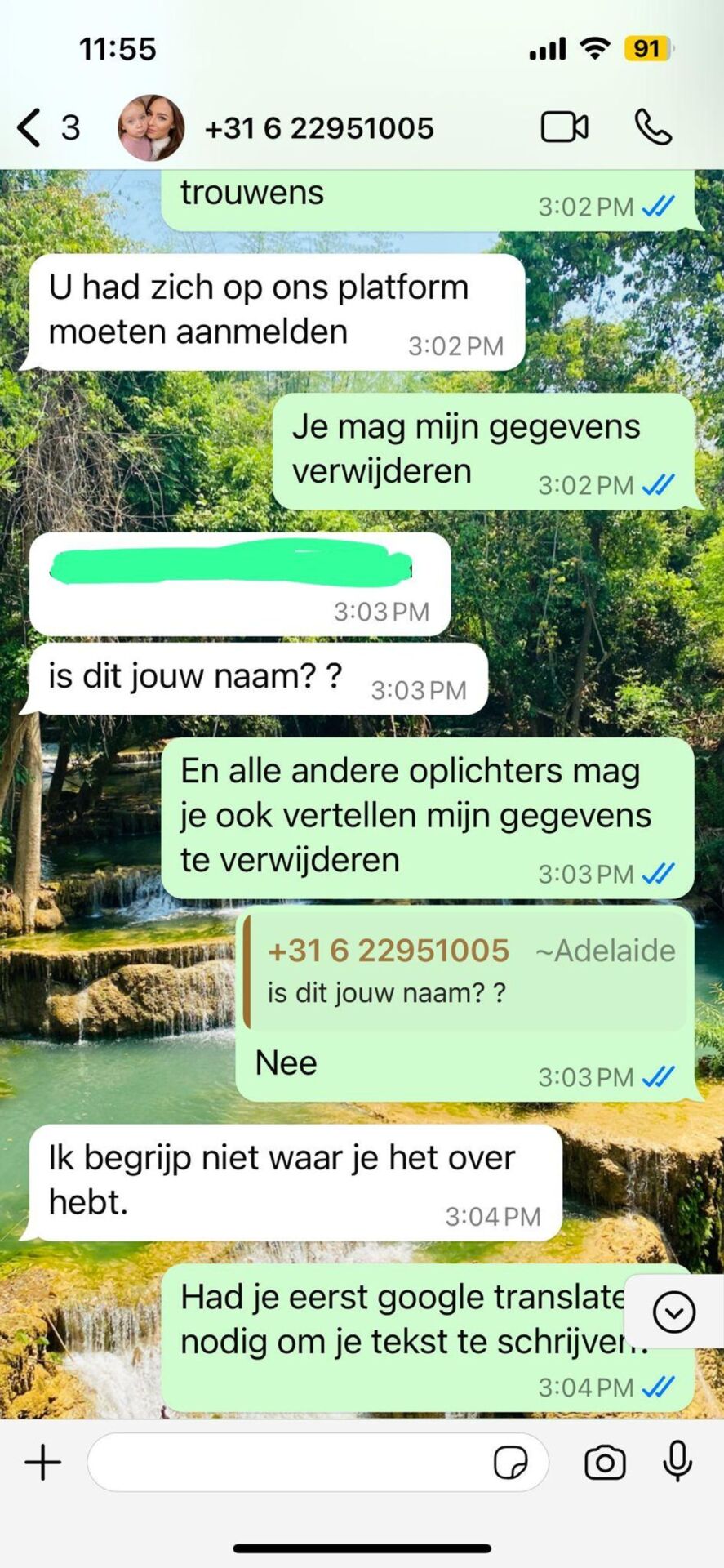This screenshot has width=724, height=1568.
Task: Record a voice message
Action: tap(677, 1462)
